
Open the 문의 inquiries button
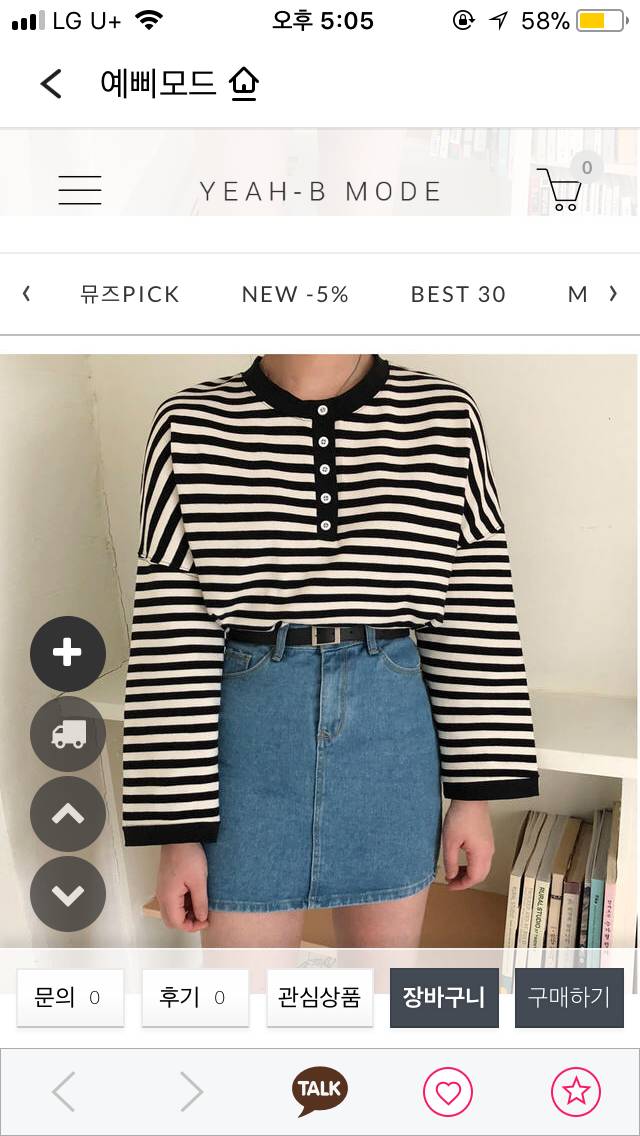click(70, 997)
